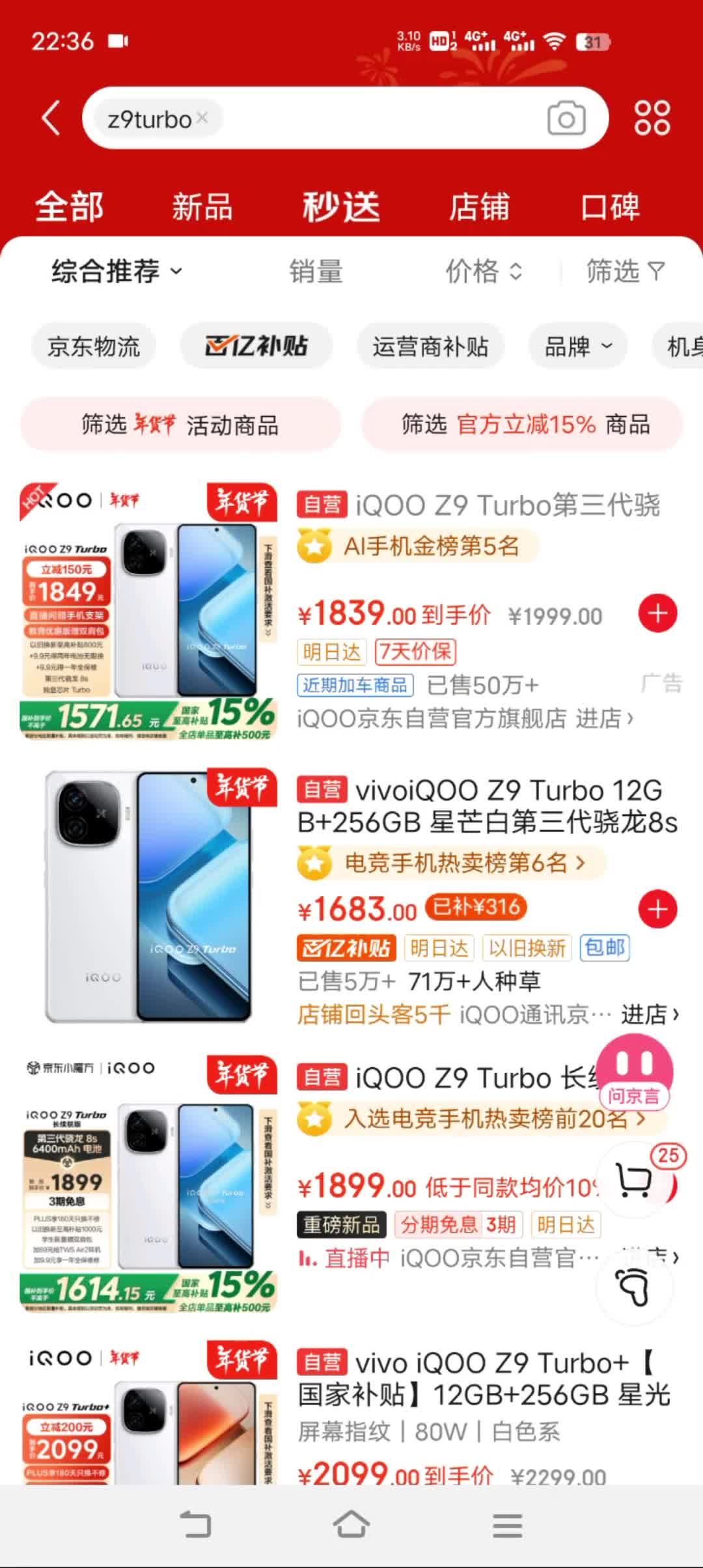Open the camera search icon
703x1568 pixels.
coord(565,118)
